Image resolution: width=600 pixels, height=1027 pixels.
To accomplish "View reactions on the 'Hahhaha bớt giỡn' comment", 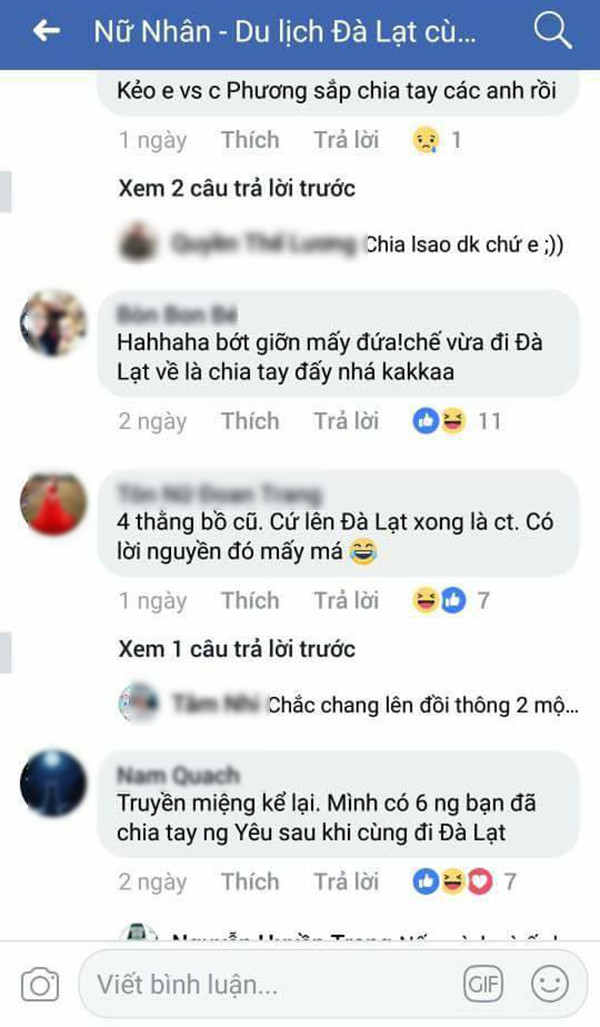I will coord(457,421).
